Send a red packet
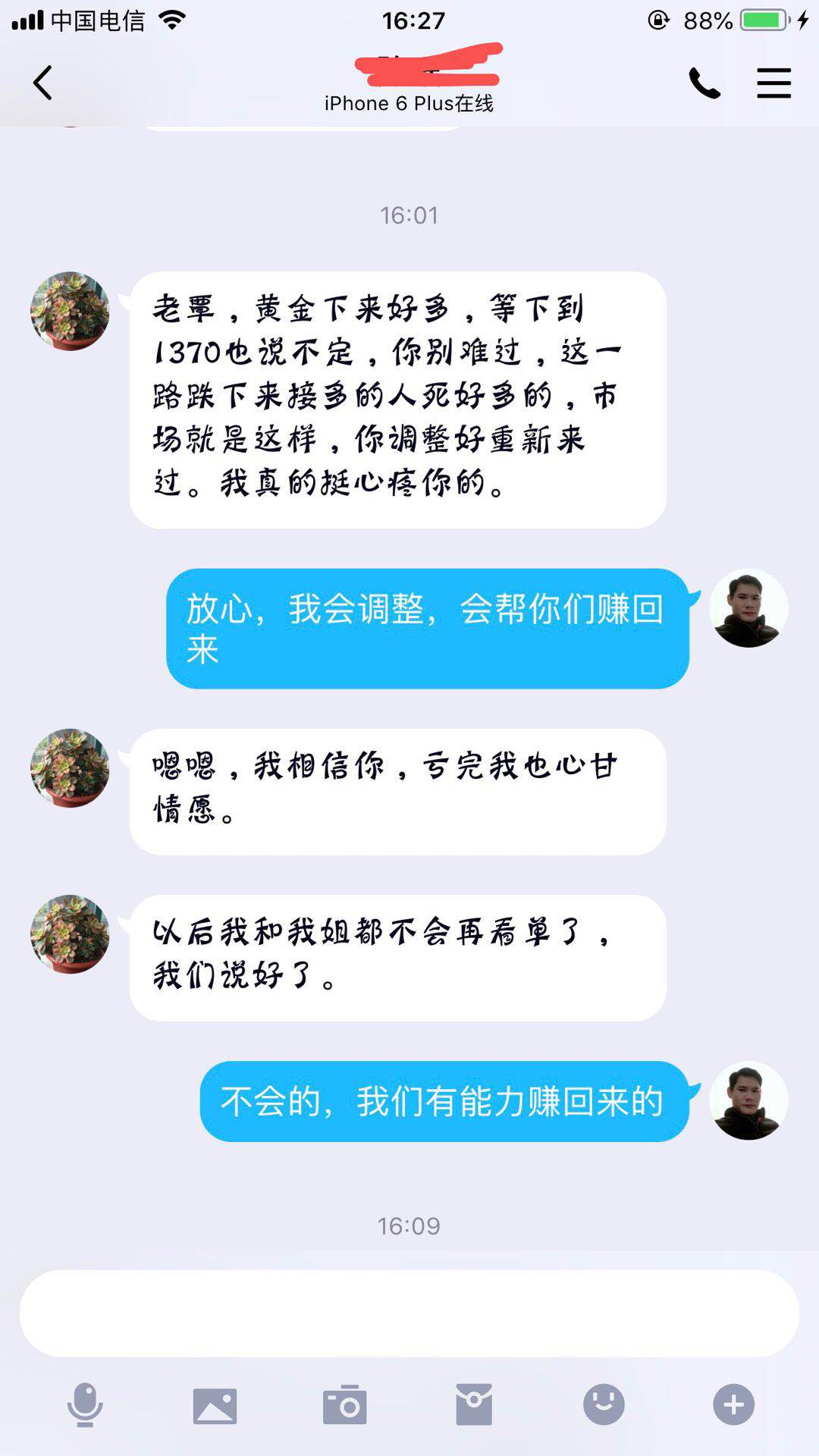819x1456 pixels. [474, 1404]
